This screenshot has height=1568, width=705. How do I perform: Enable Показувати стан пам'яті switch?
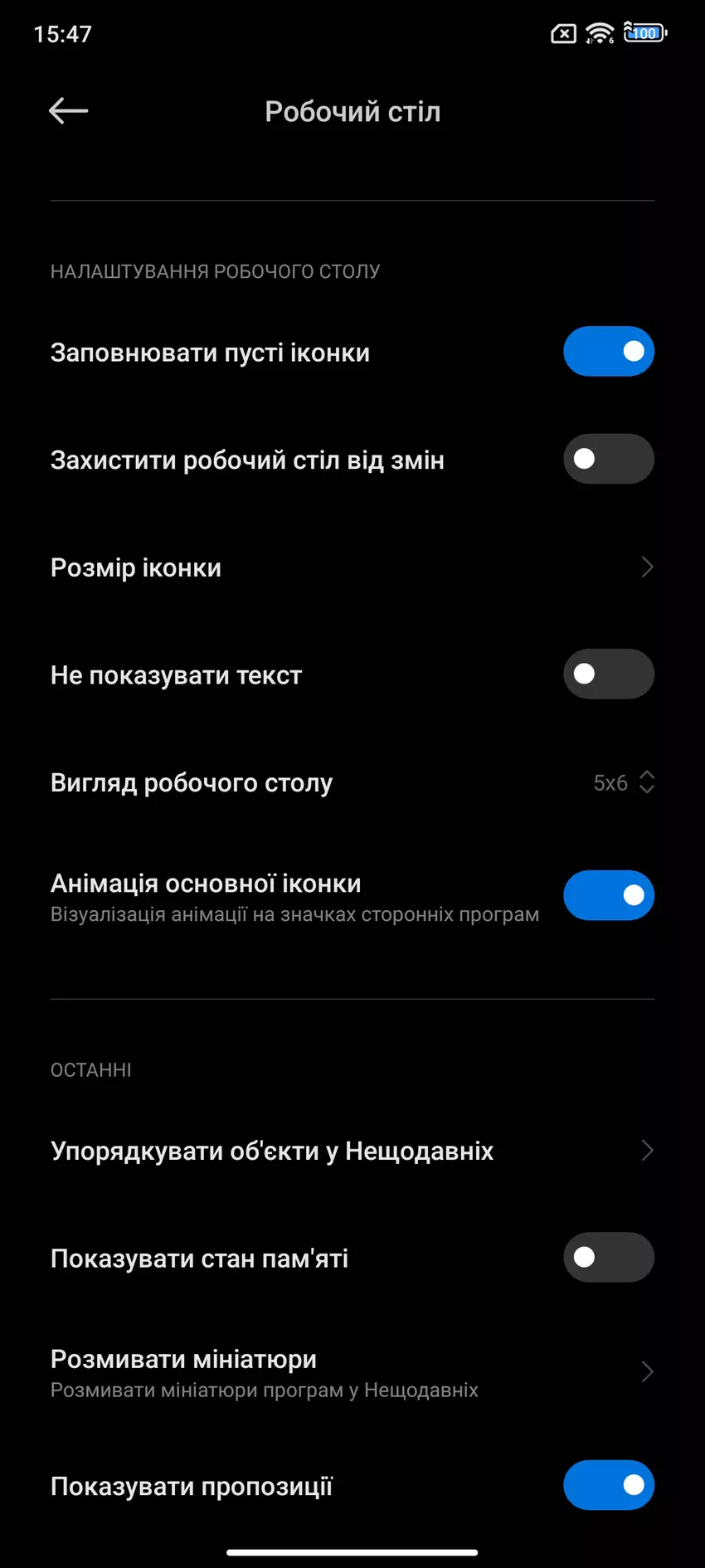pos(608,1257)
